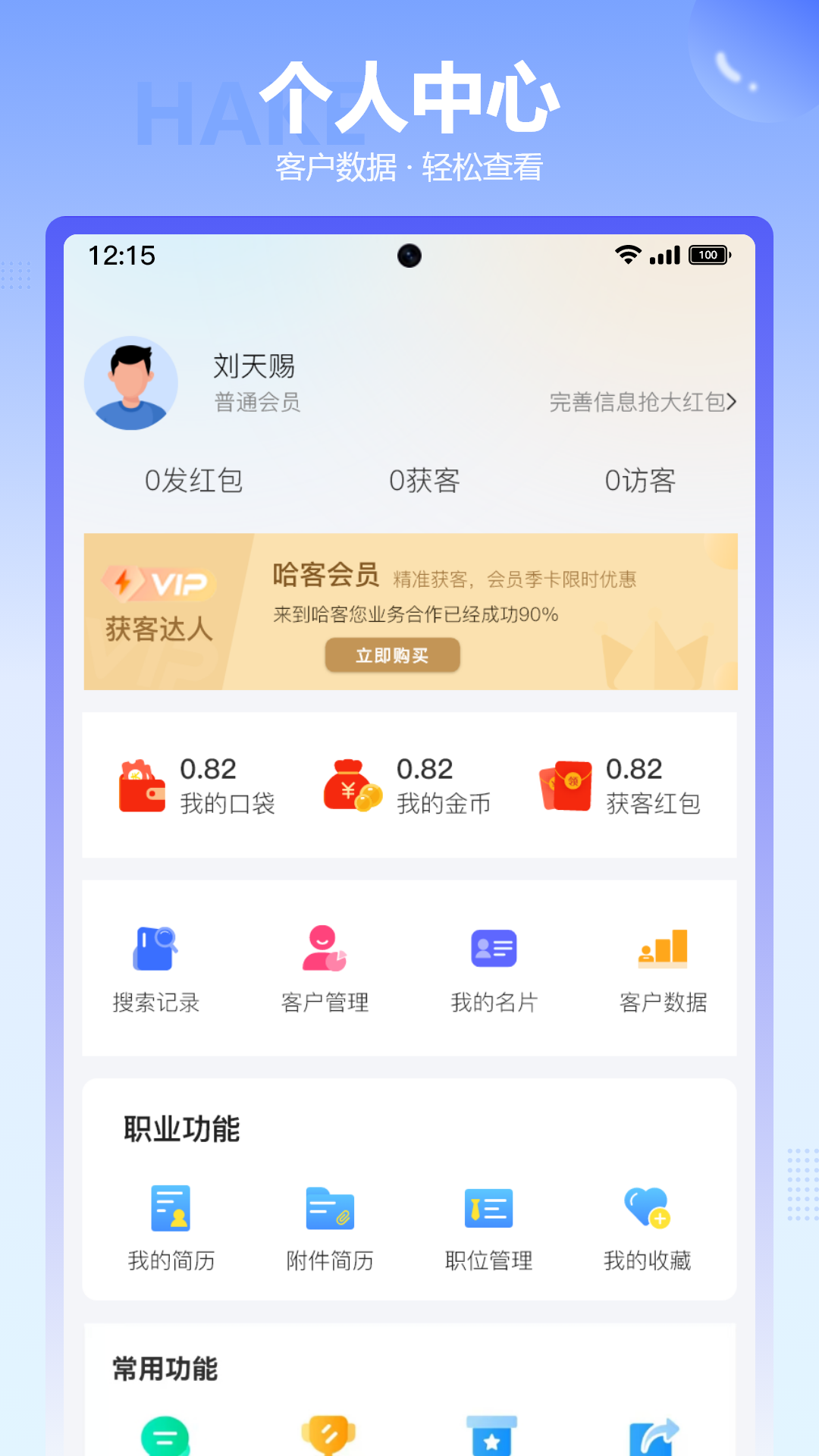
Task: Open 我的金币 gold coins entry
Action: (x=409, y=785)
